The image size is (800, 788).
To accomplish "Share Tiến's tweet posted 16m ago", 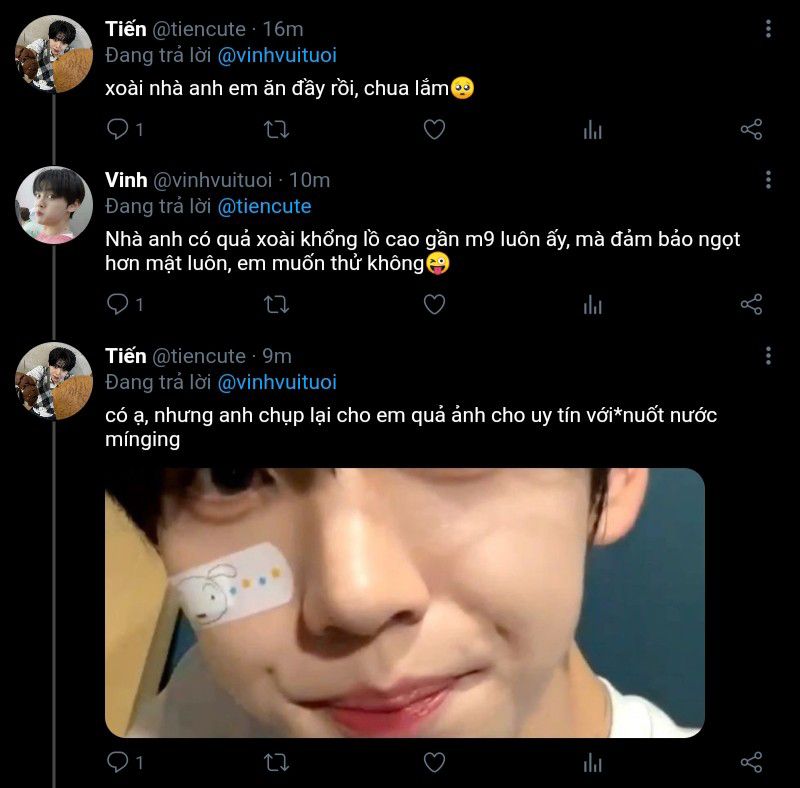I will click(751, 129).
